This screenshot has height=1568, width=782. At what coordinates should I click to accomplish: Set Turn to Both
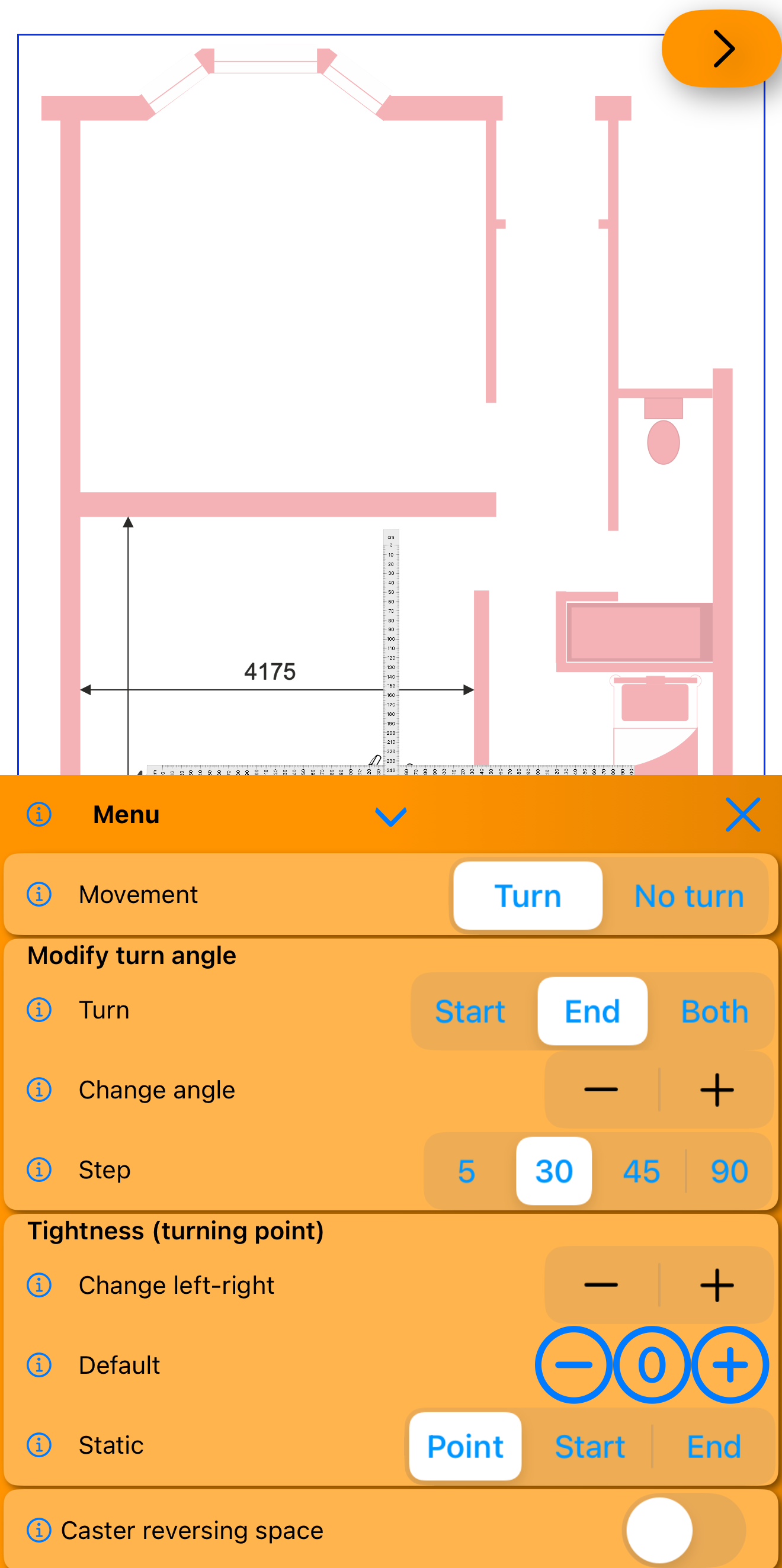pos(714,1011)
